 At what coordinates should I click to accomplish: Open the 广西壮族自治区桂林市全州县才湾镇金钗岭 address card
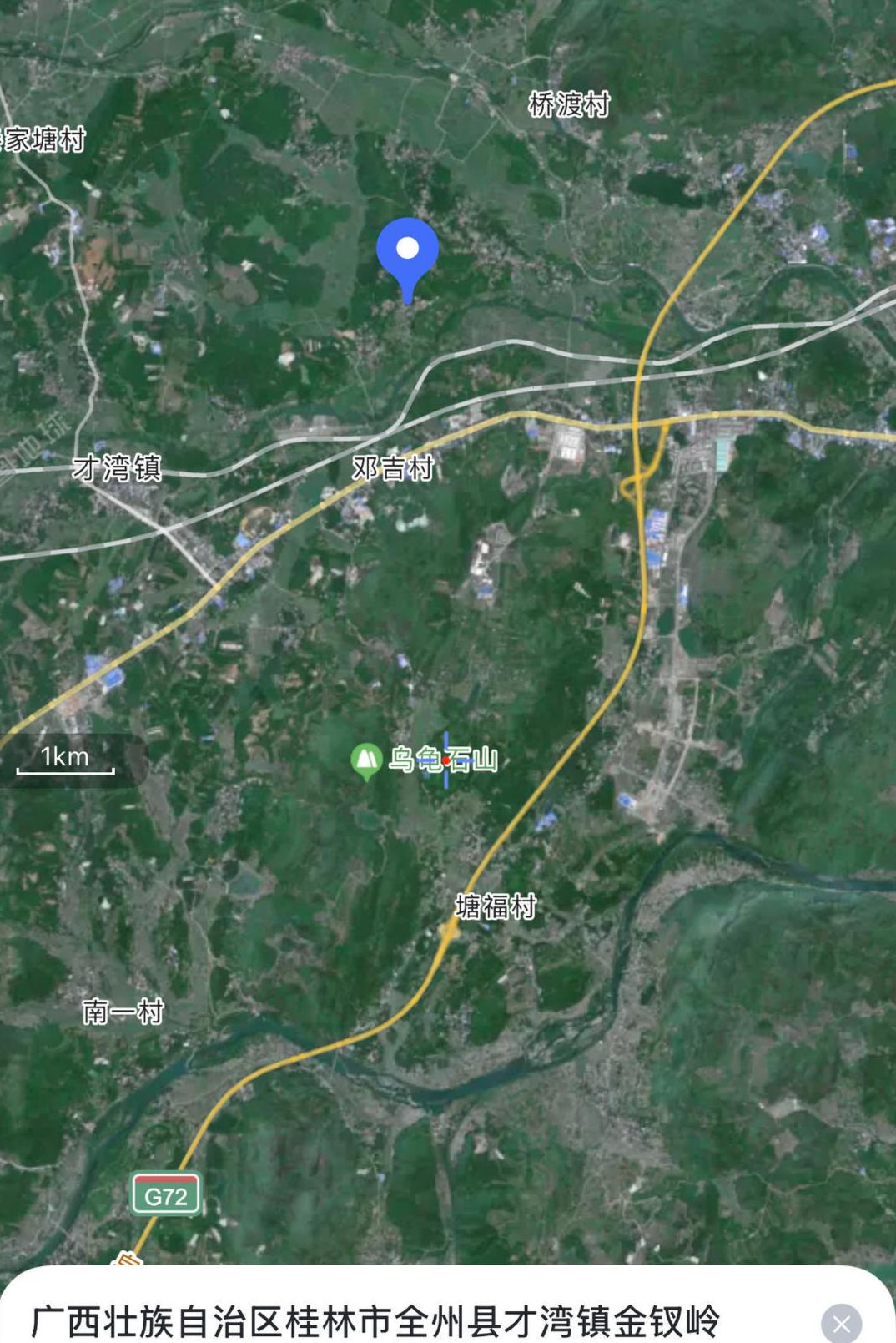(375, 1321)
